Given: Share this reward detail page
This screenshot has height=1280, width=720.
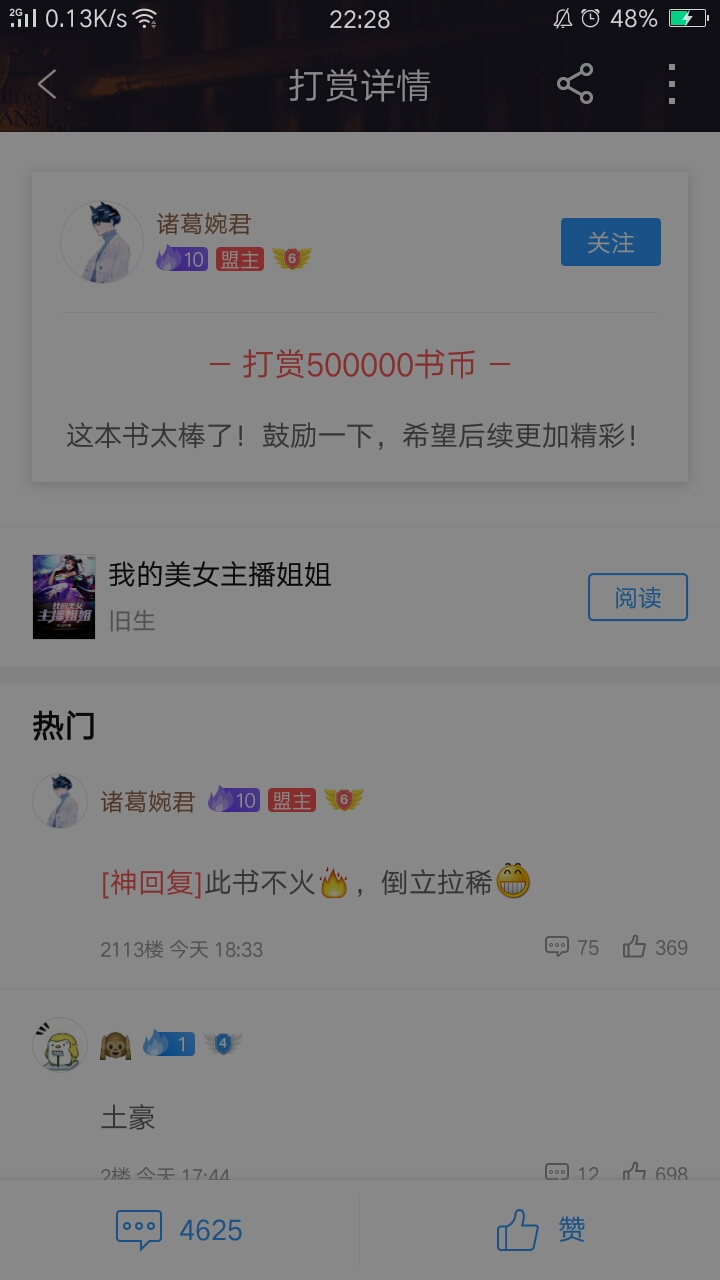Looking at the screenshot, I should tap(575, 84).
